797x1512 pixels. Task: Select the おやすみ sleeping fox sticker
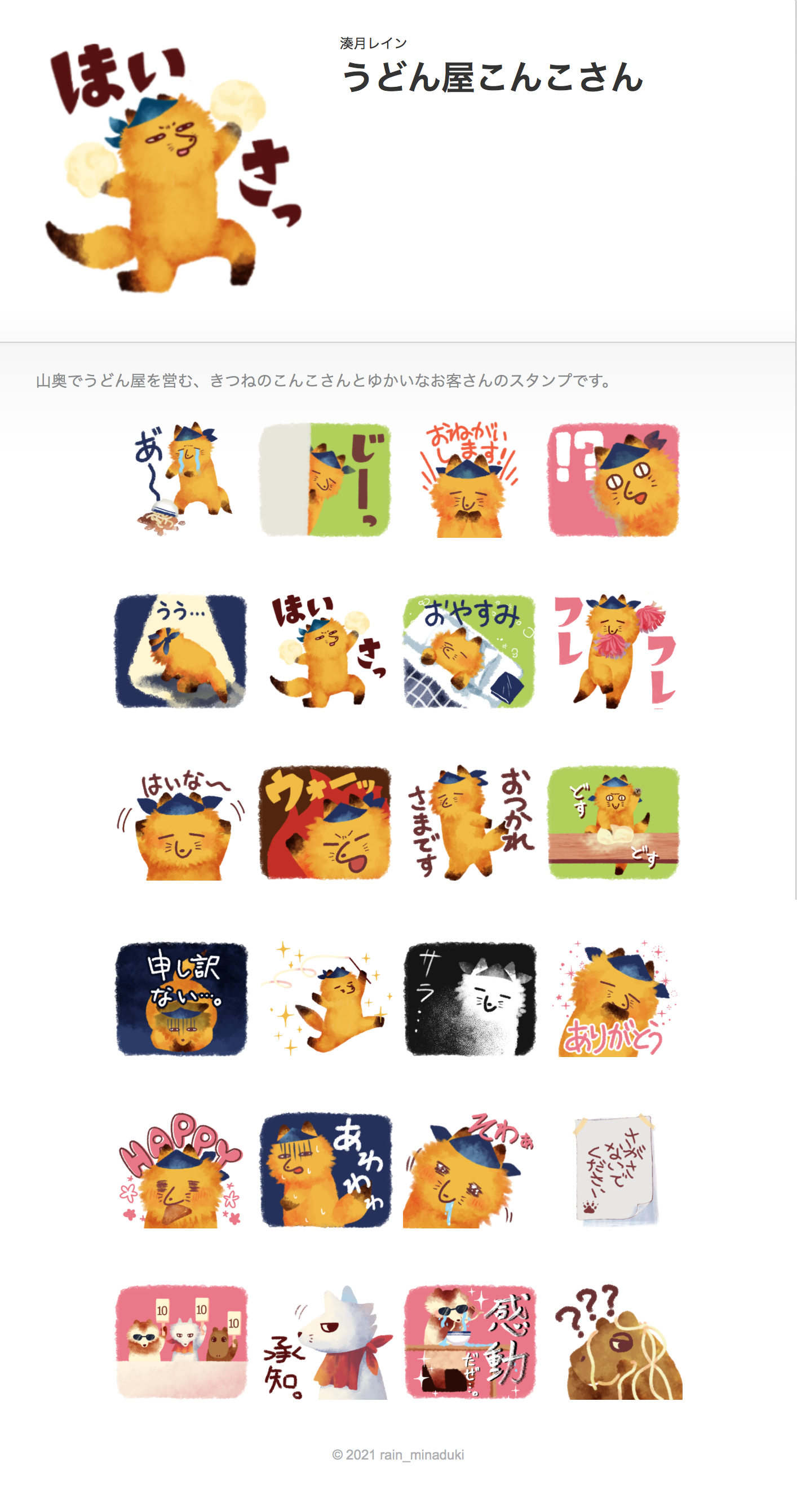click(470, 651)
